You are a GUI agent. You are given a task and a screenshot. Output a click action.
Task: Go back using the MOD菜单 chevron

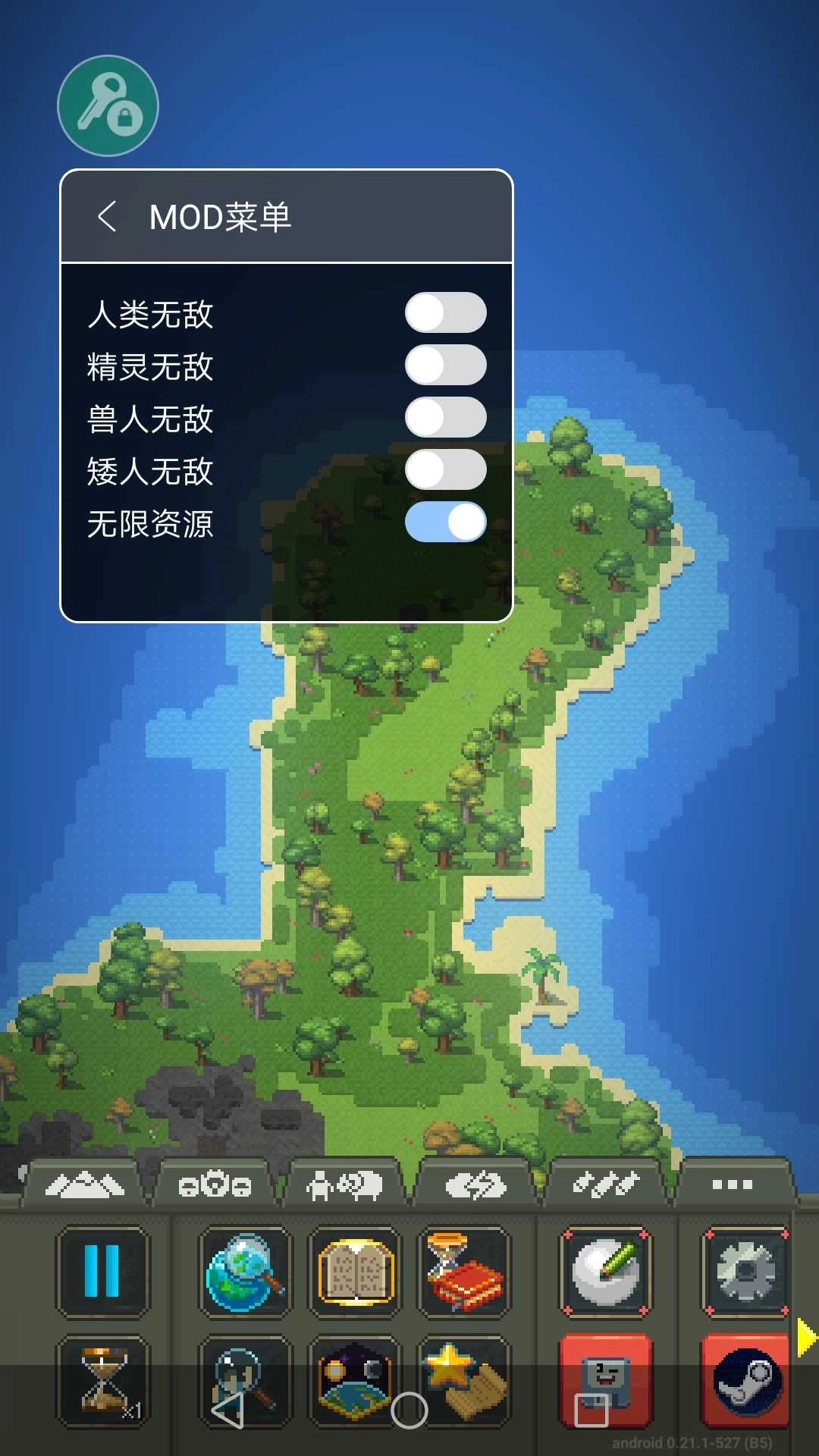[108, 216]
